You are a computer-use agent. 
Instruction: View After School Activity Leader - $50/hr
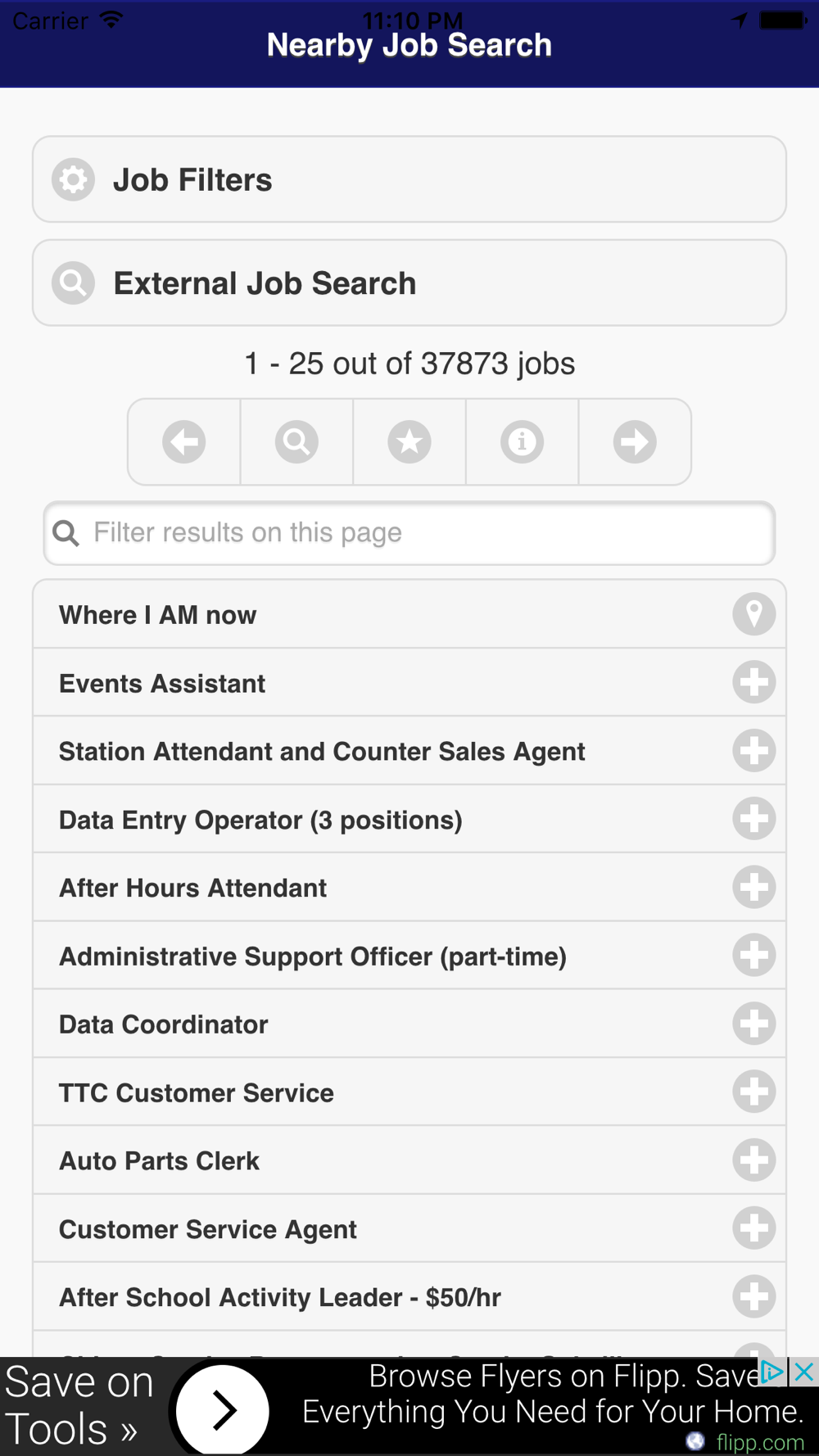[409, 1297]
